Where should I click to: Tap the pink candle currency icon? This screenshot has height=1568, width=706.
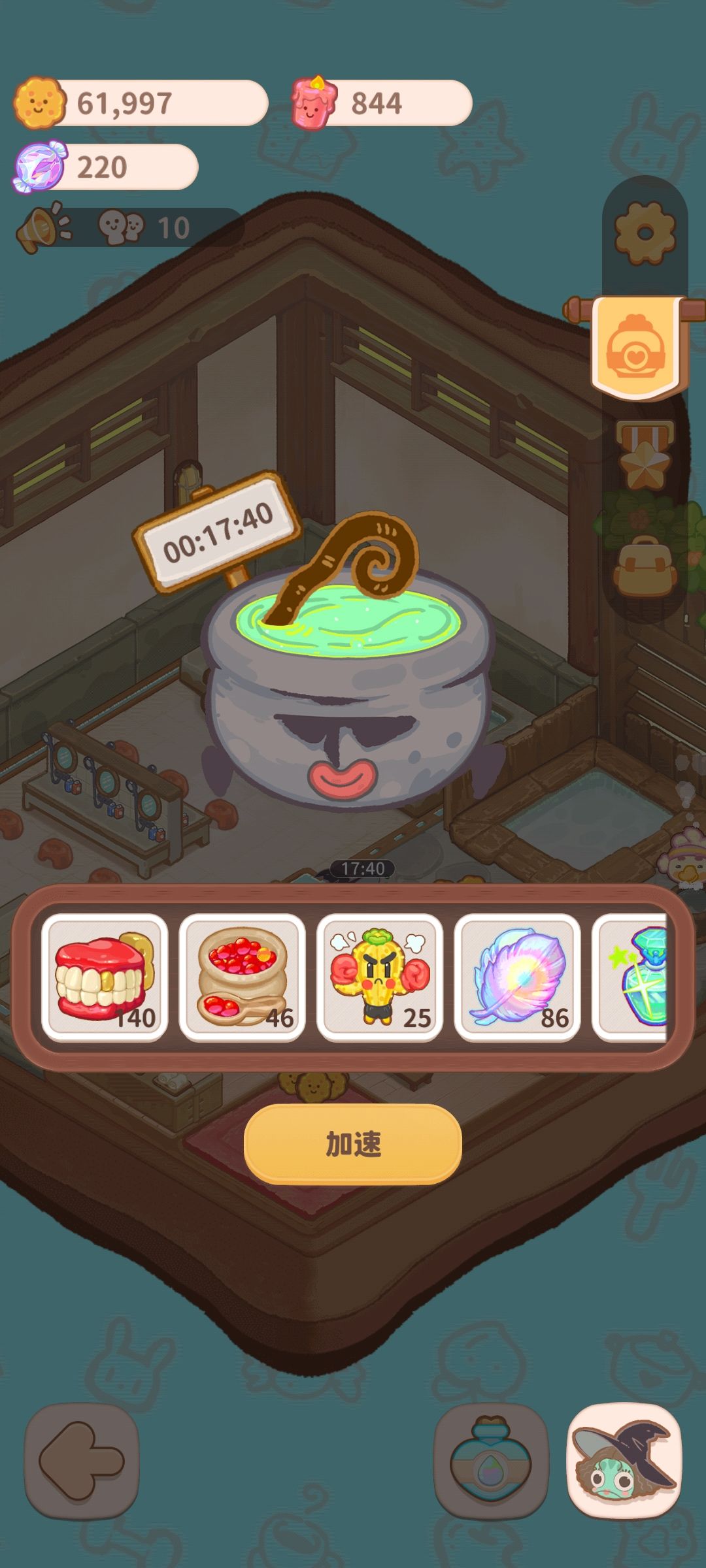click(314, 101)
